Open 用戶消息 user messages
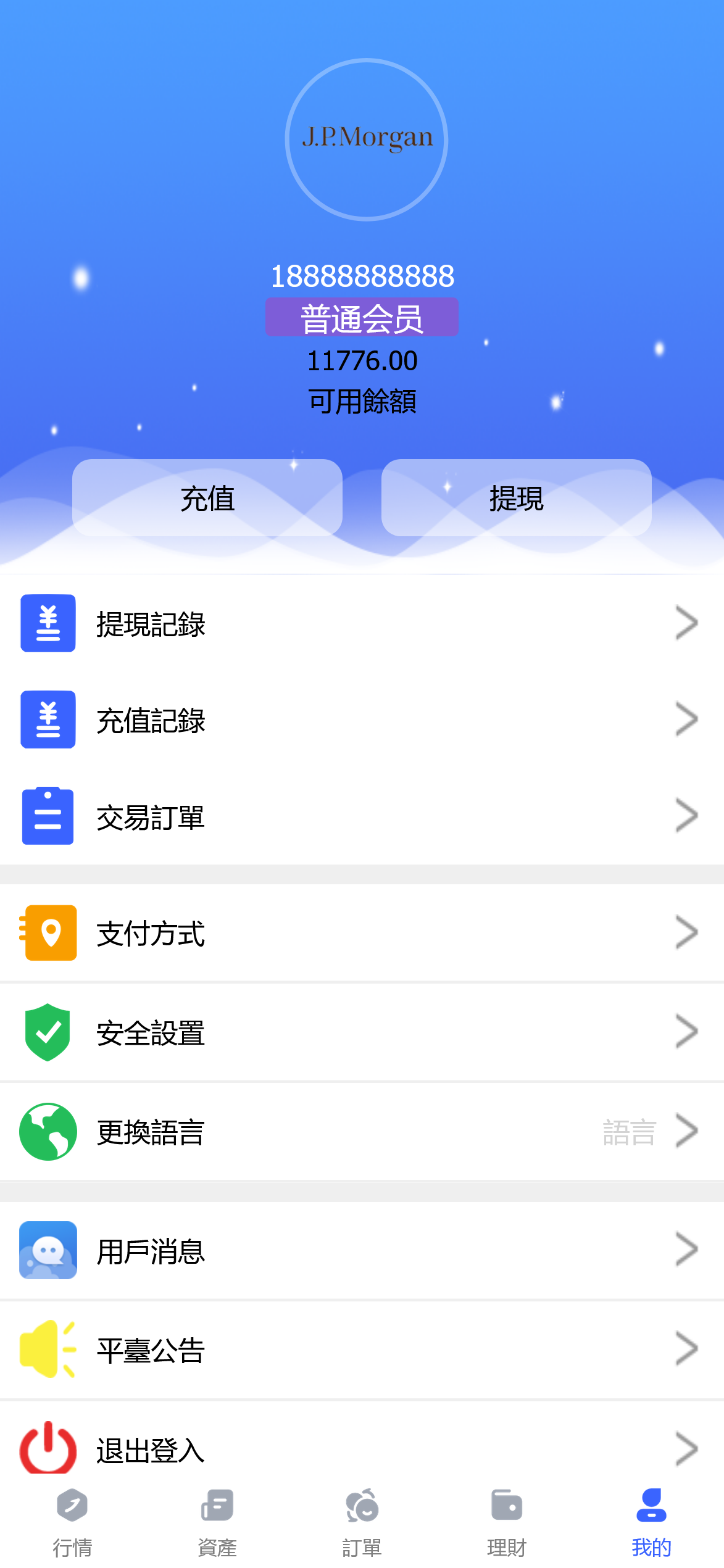 coord(362,1250)
